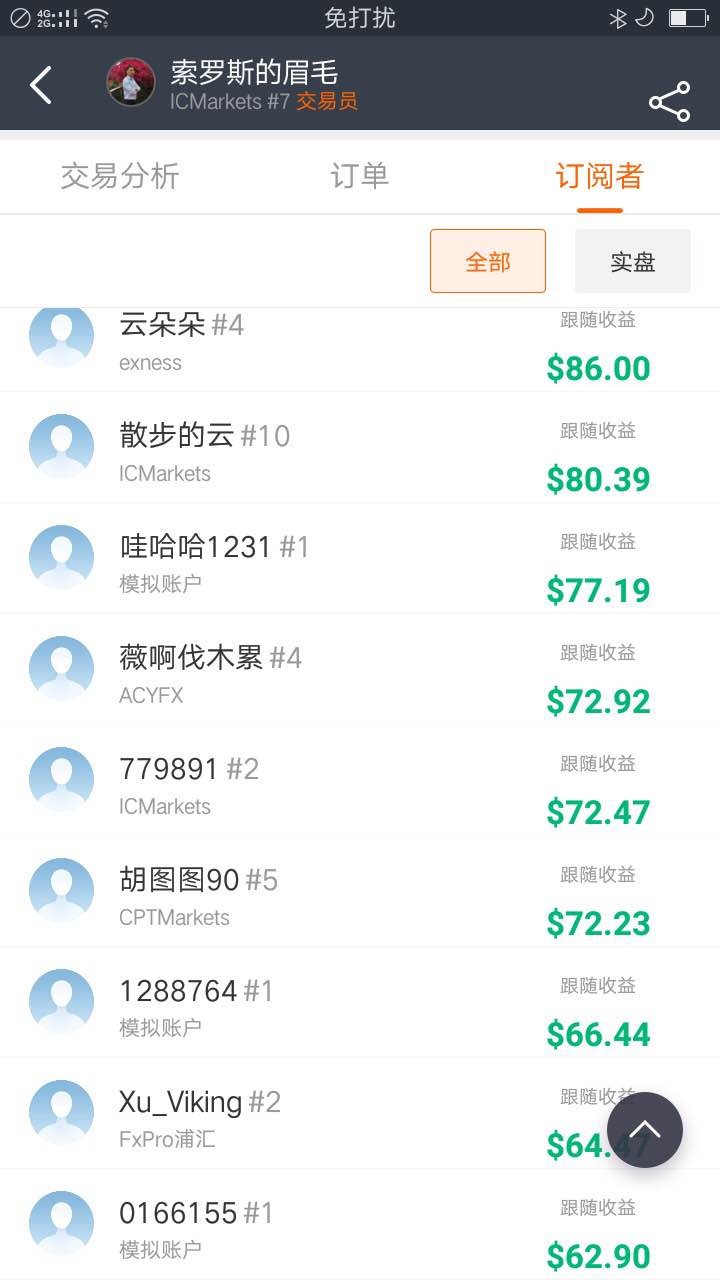The image size is (720, 1280).
Task: Switch to the 交易分析 tab
Action: [120, 176]
